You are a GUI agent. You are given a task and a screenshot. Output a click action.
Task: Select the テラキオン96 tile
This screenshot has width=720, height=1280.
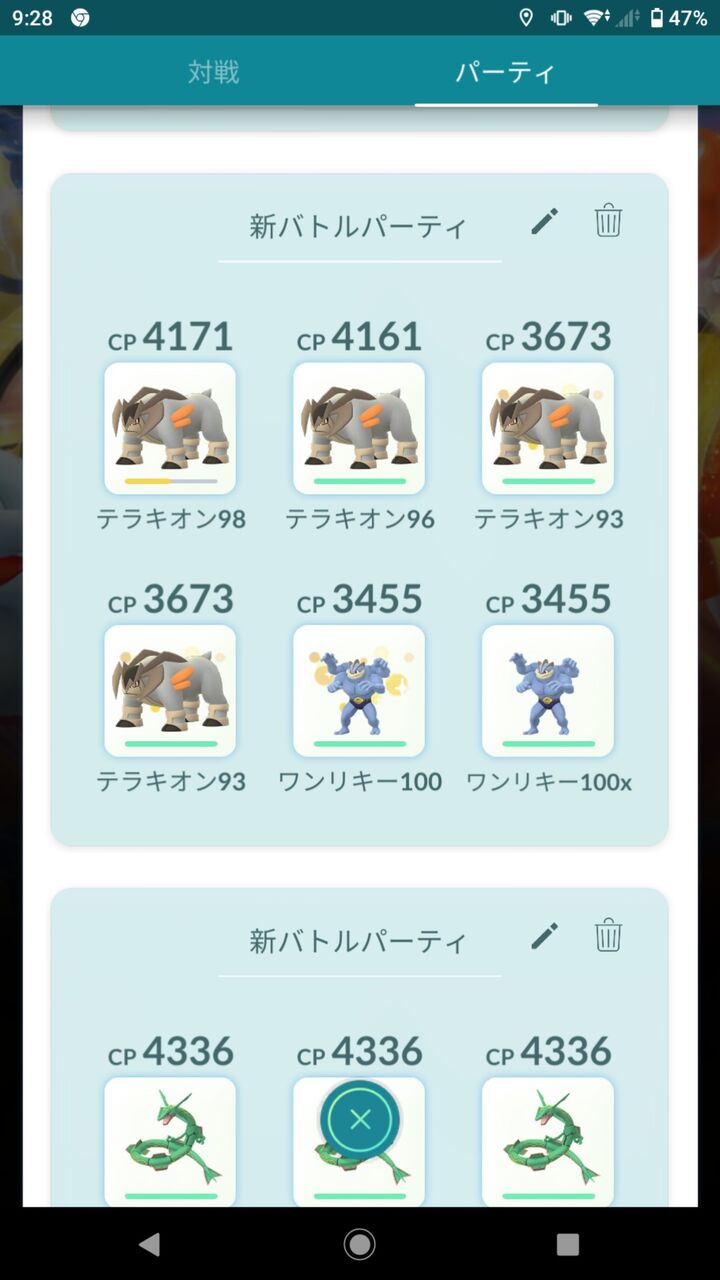[x=359, y=428]
